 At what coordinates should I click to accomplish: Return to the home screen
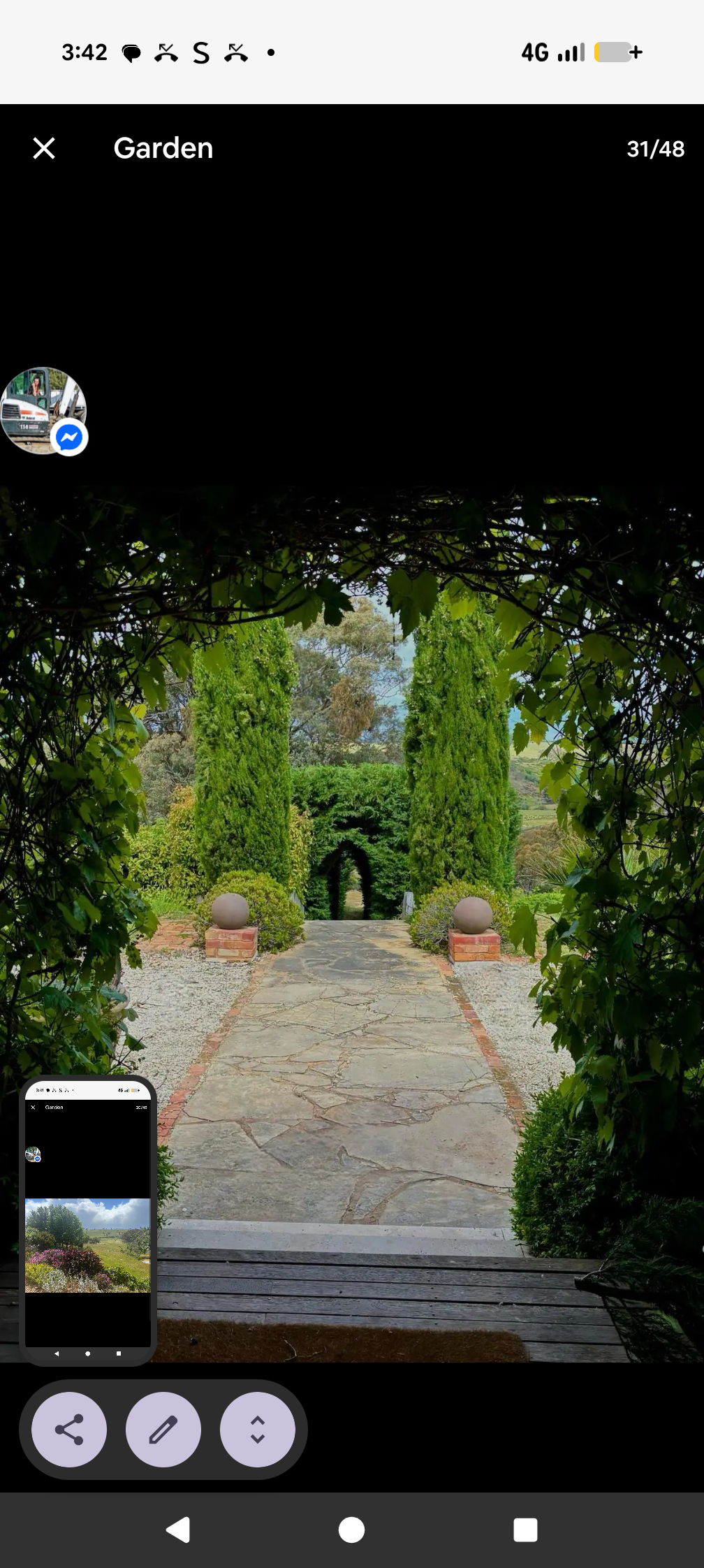[x=351, y=1530]
